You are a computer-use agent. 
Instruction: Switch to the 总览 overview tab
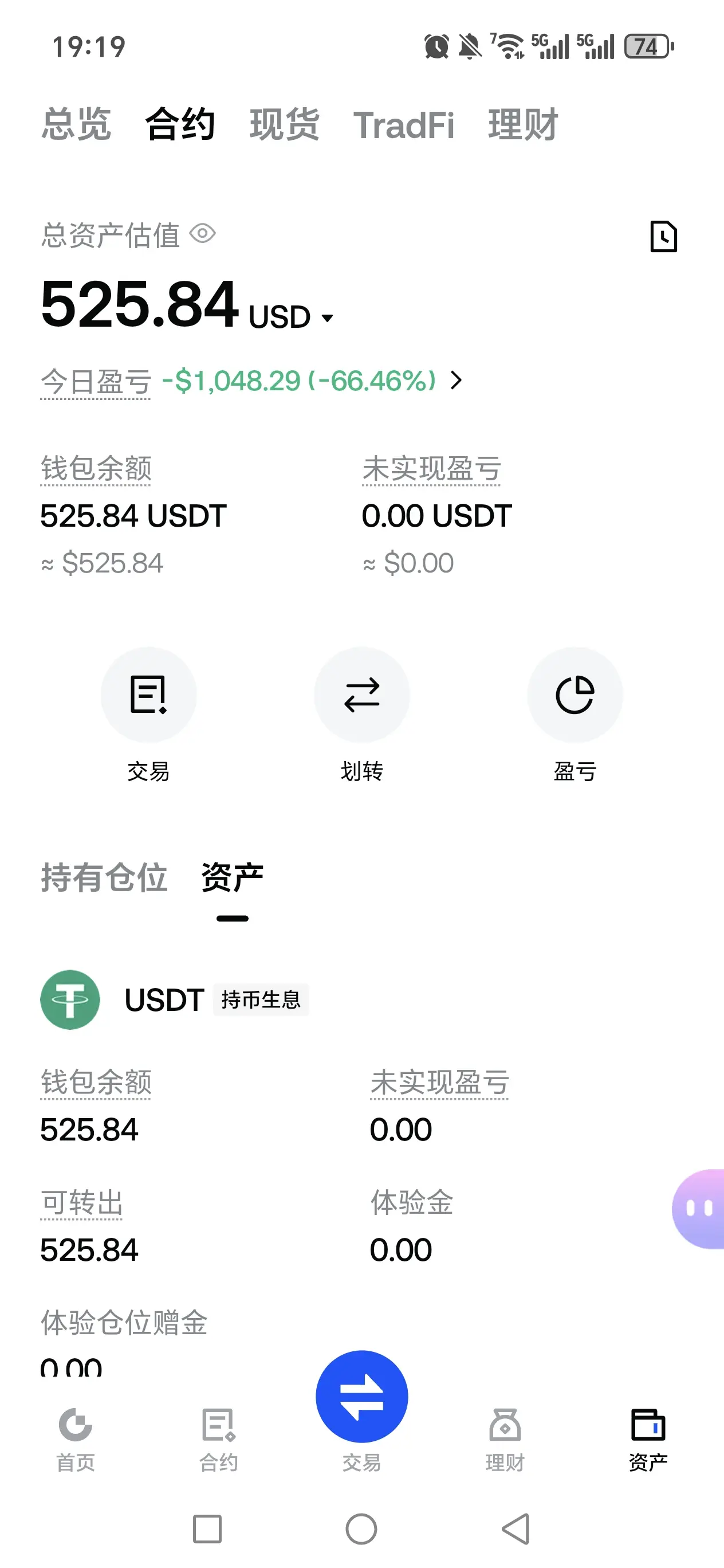click(x=76, y=125)
